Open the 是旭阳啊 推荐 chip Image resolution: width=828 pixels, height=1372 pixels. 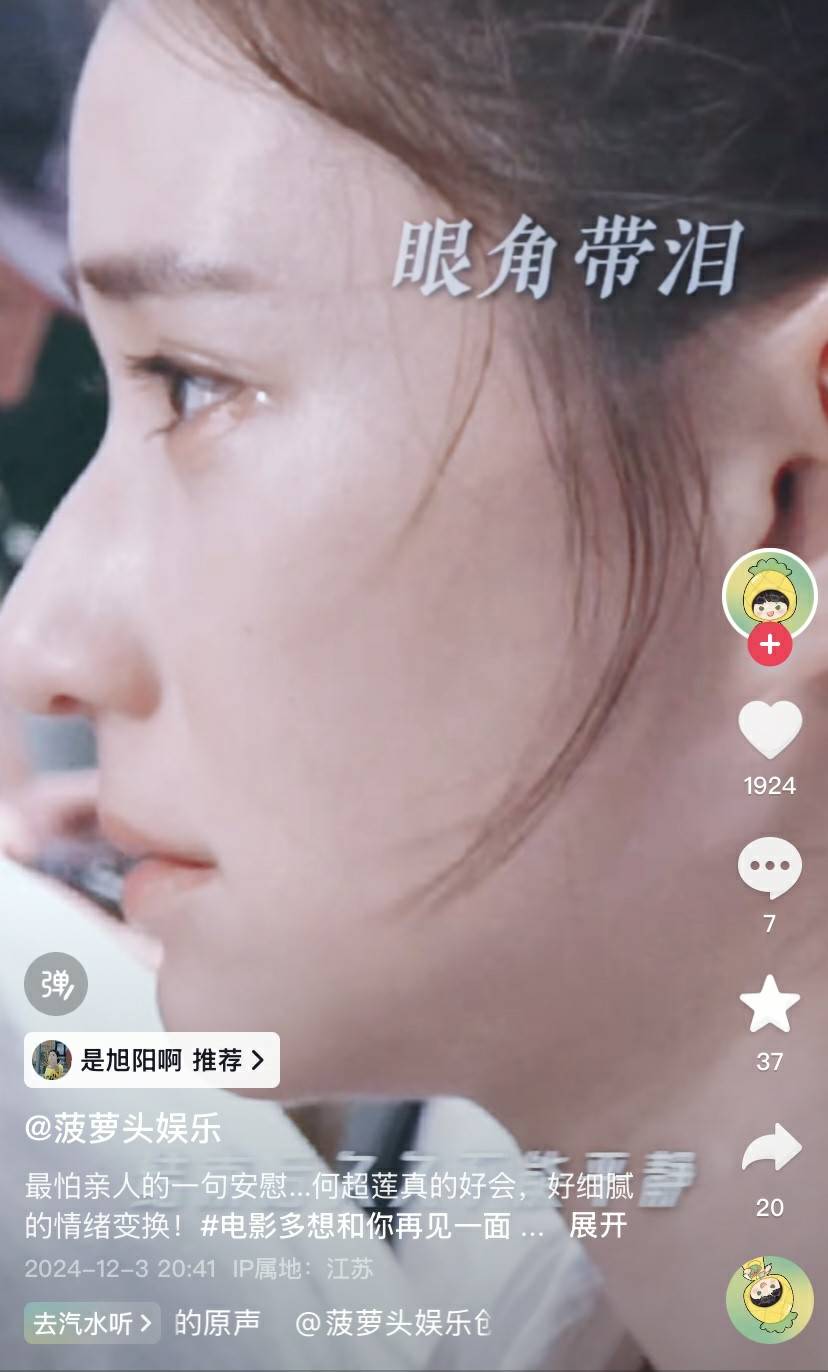[152, 1060]
